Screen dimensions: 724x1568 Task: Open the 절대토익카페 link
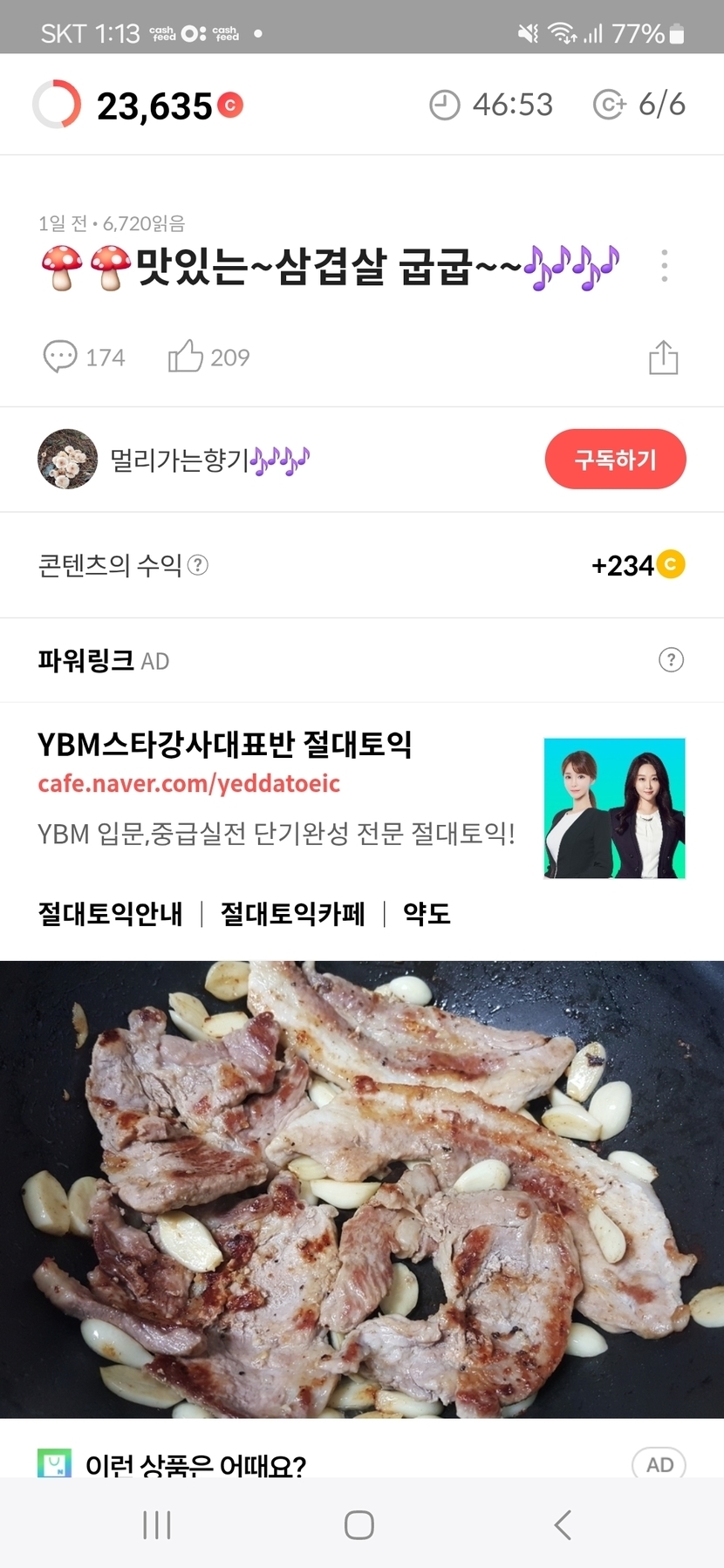(292, 914)
